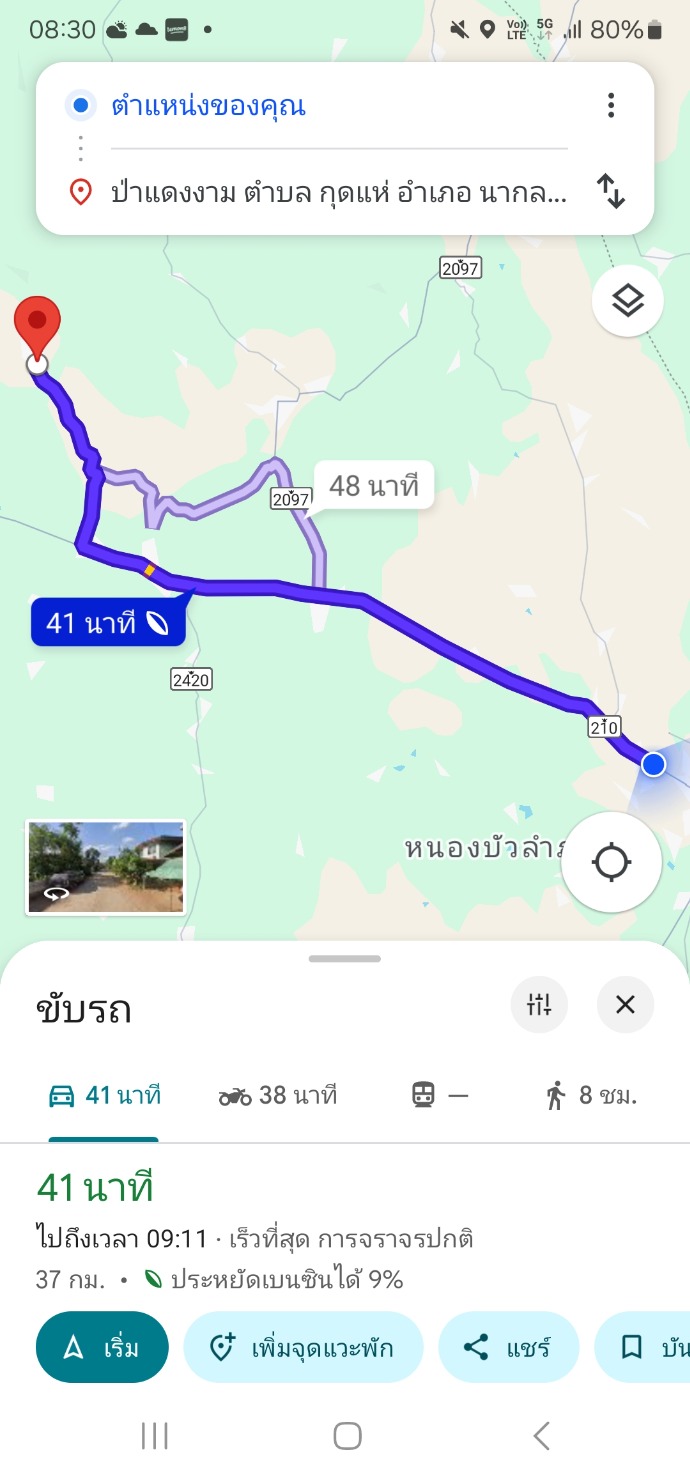The height and width of the screenshot is (1480, 690).
Task: Open the Street View thumbnail
Action: click(105, 867)
